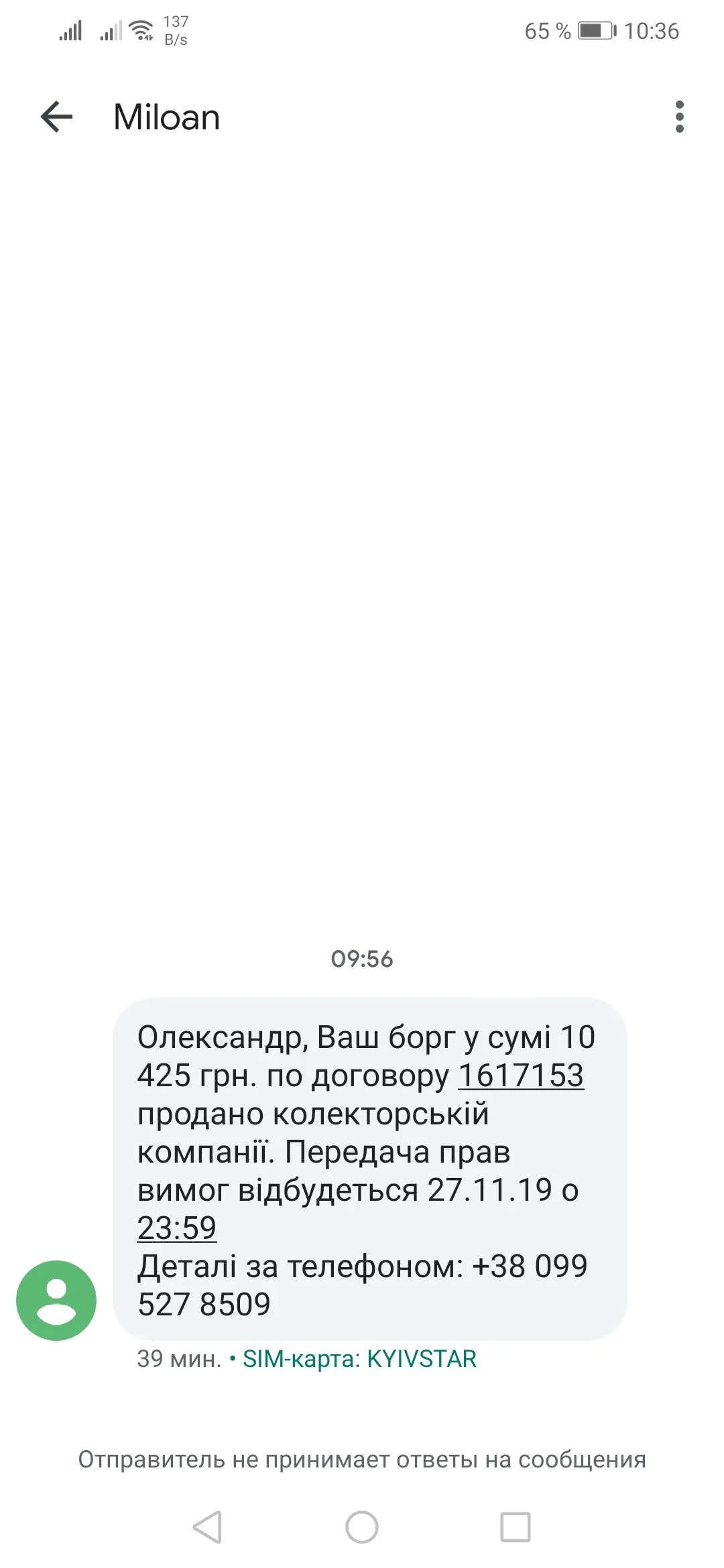Viewport: 724px width, 1568px height.
Task: Go back from the Miloan conversation
Action: (x=56, y=117)
